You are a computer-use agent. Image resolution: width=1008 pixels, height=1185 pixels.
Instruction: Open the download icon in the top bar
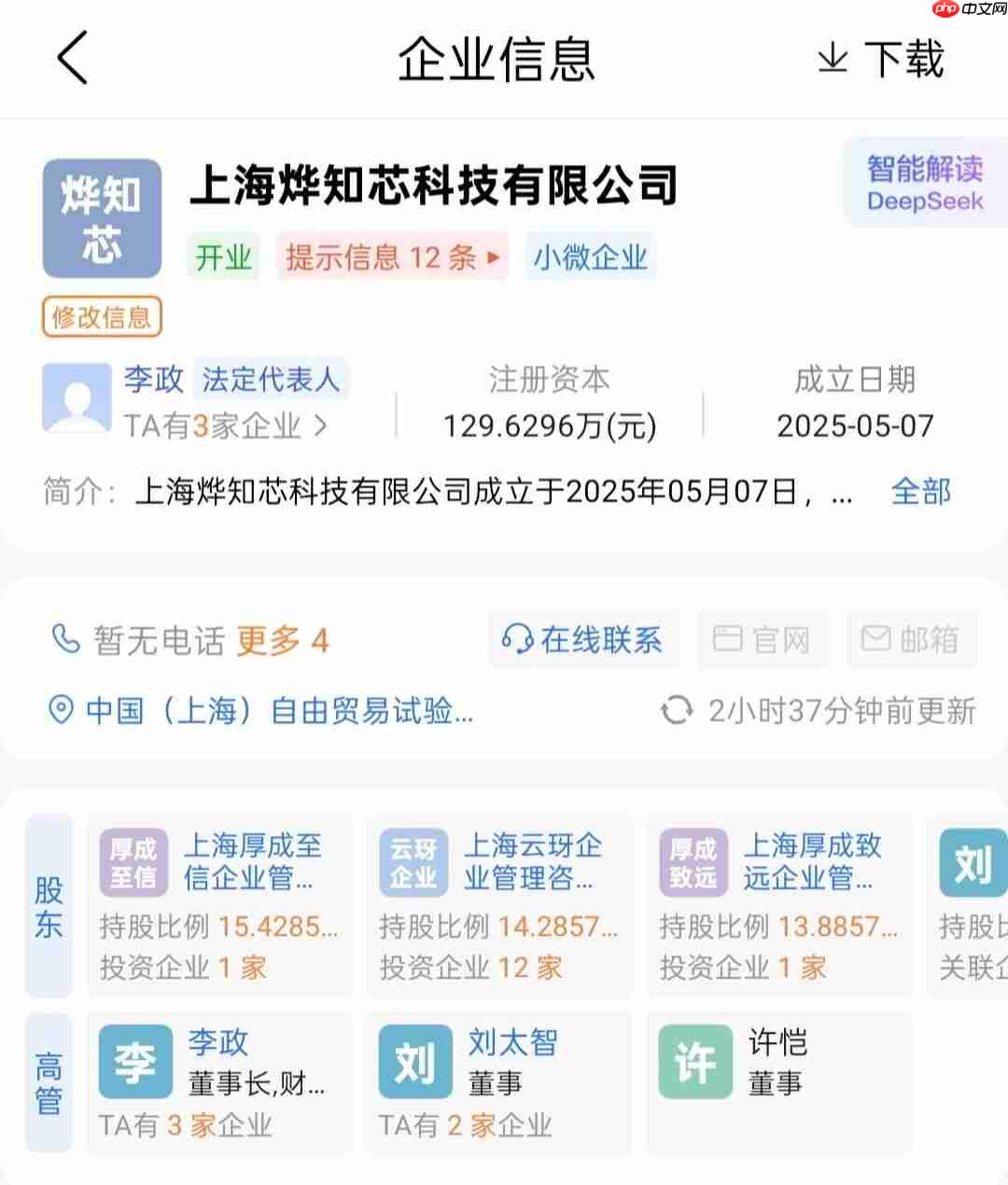coord(879,58)
